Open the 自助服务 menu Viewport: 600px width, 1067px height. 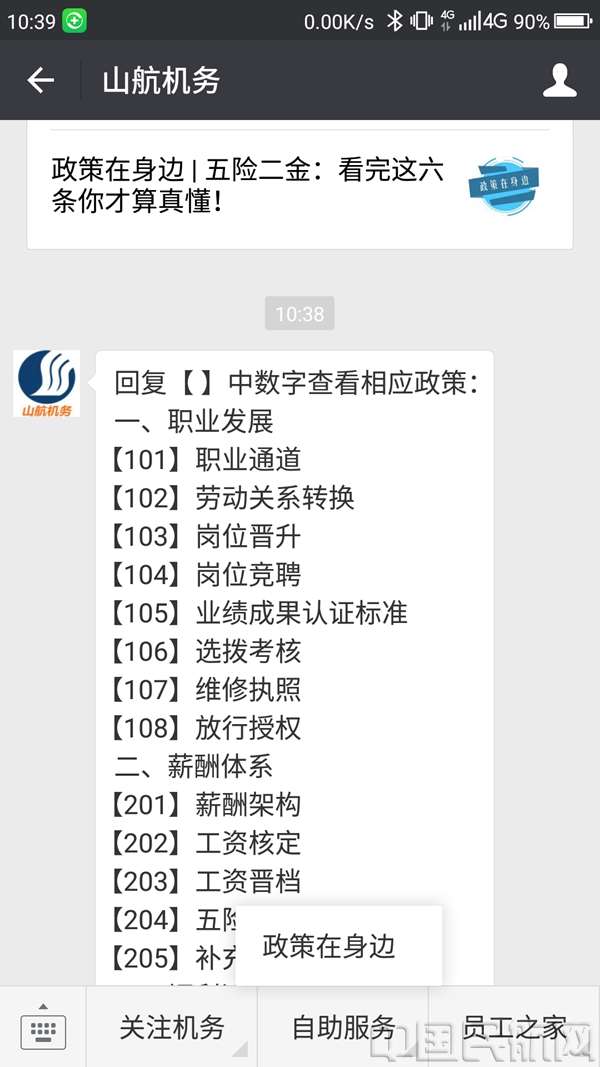343,1027
